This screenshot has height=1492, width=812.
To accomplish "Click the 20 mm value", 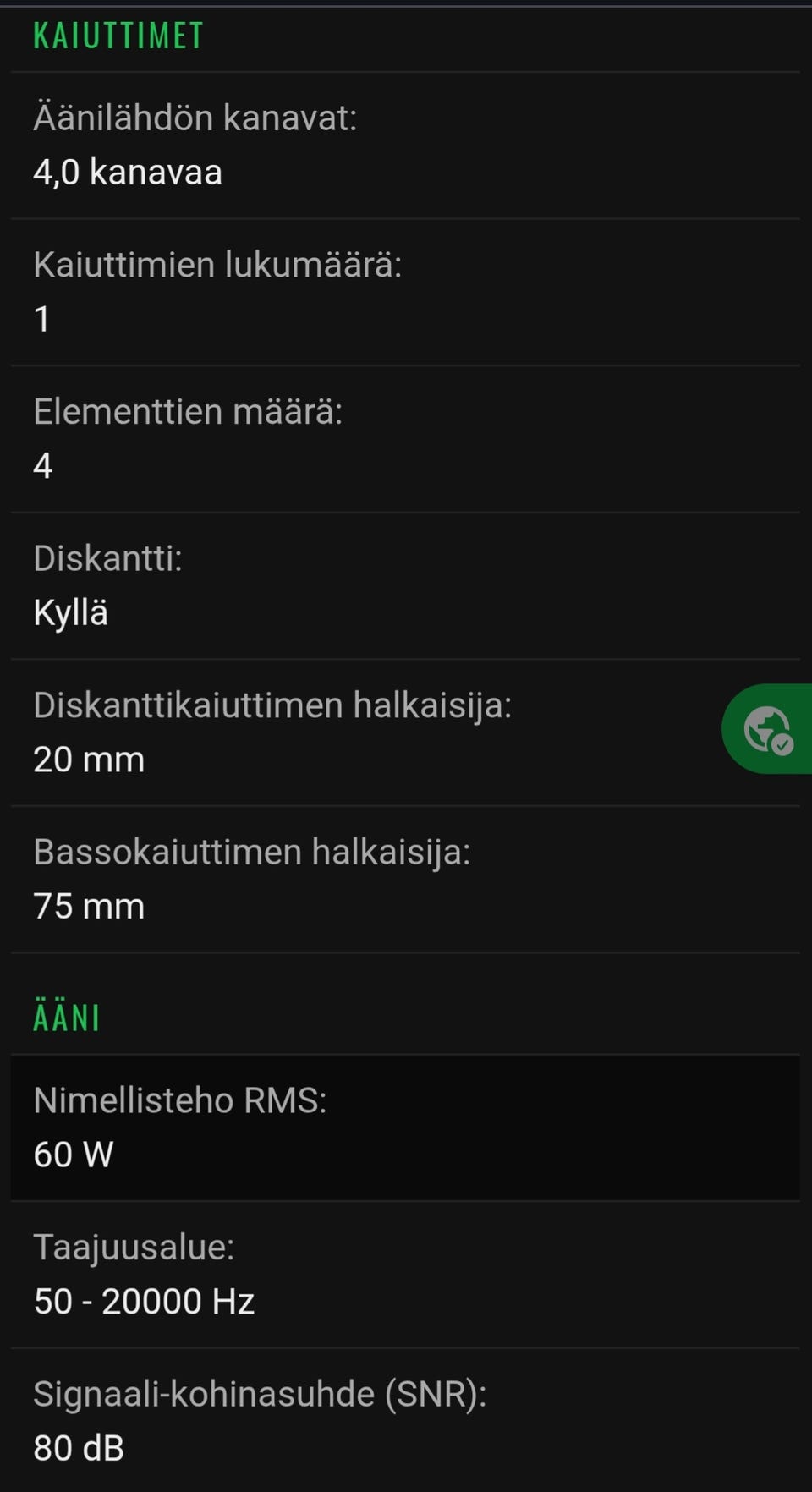I will coord(89,759).
